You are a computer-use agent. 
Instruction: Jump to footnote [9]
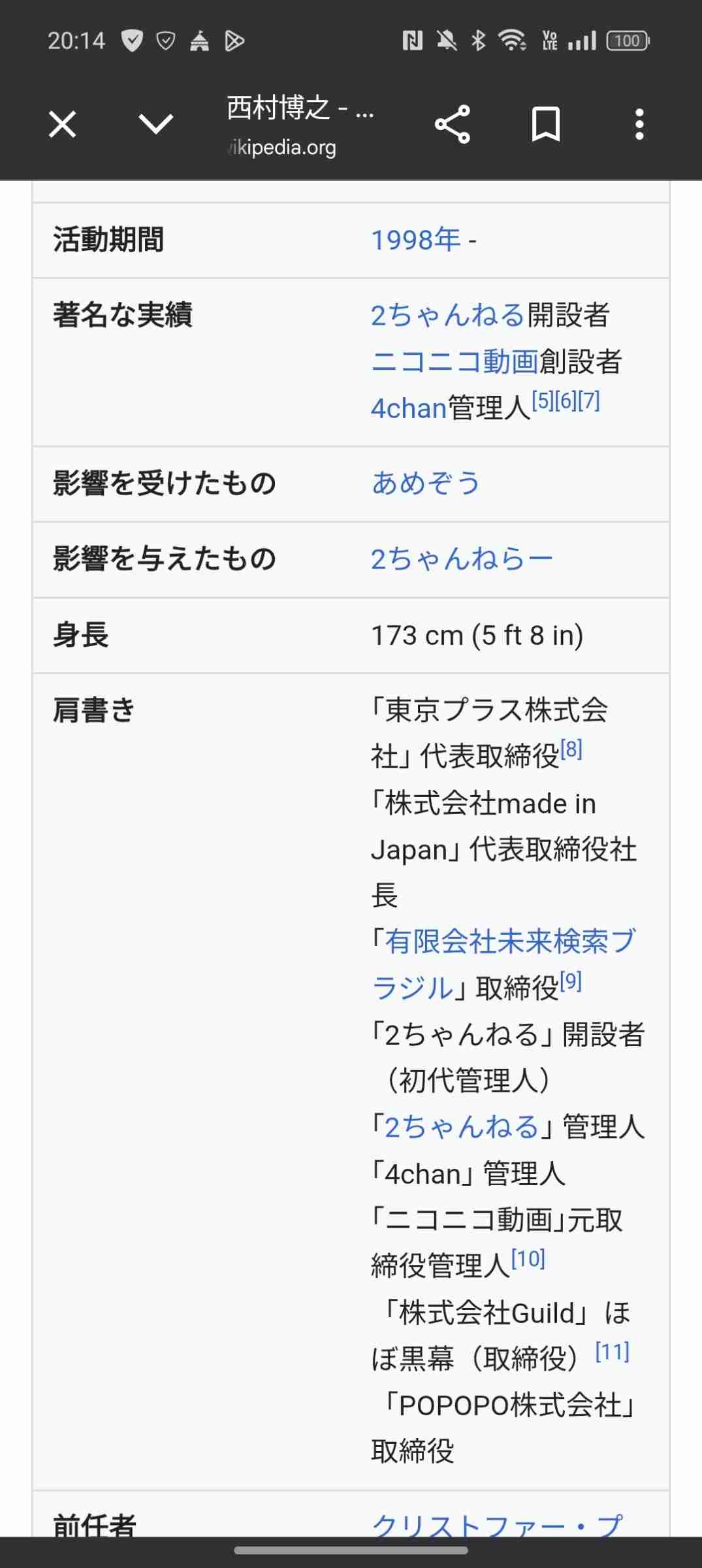tap(571, 981)
